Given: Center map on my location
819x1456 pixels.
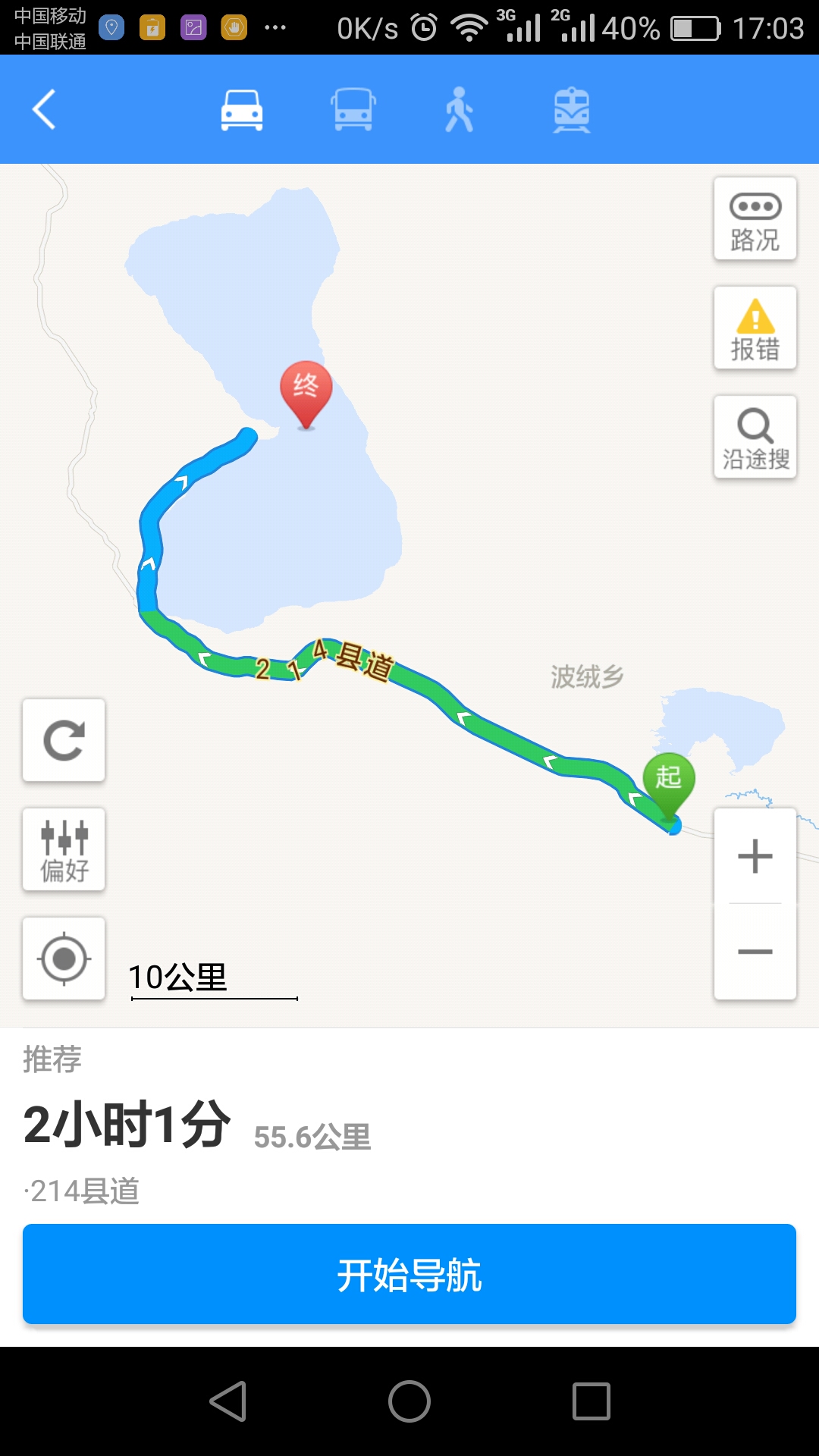Looking at the screenshot, I should [64, 959].
